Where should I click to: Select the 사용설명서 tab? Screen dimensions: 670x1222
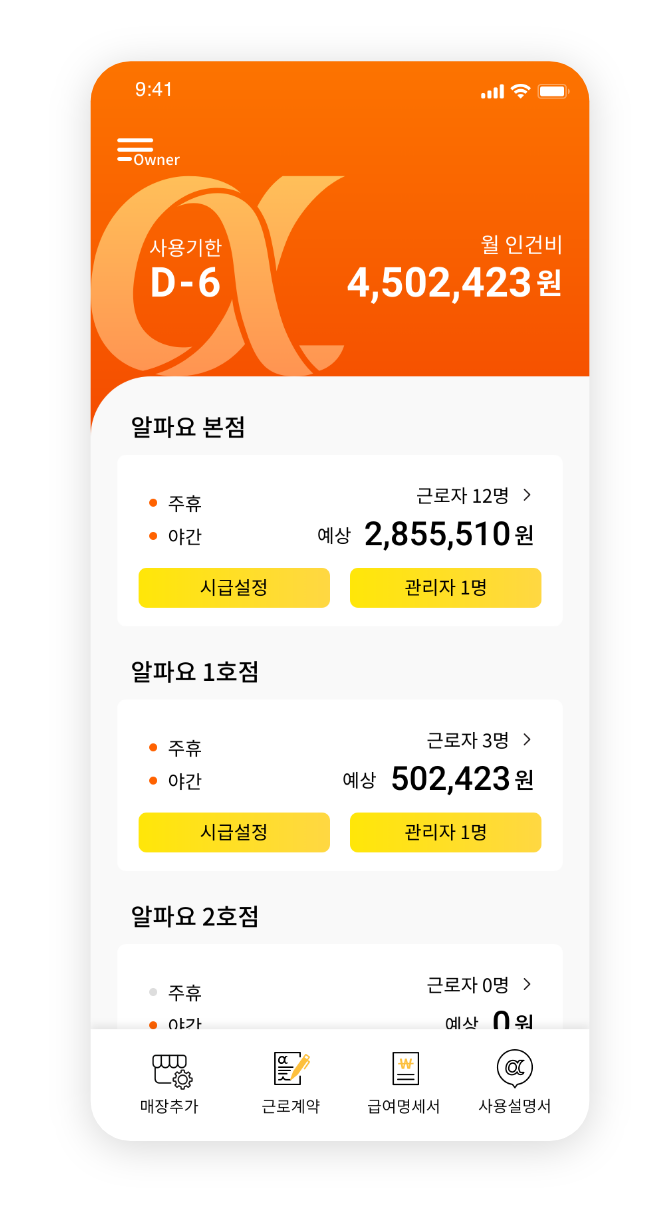(x=515, y=1083)
